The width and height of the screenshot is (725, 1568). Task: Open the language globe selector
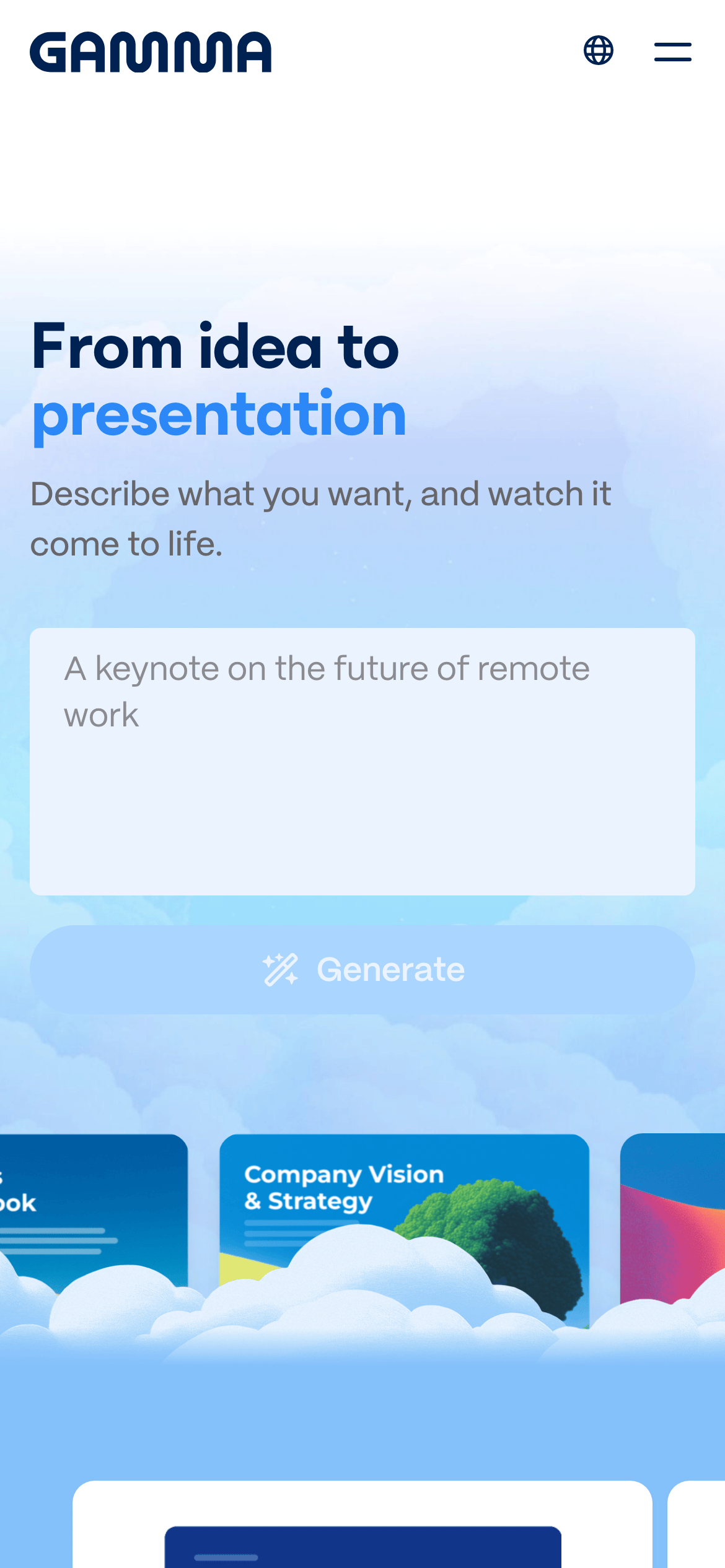[599, 51]
